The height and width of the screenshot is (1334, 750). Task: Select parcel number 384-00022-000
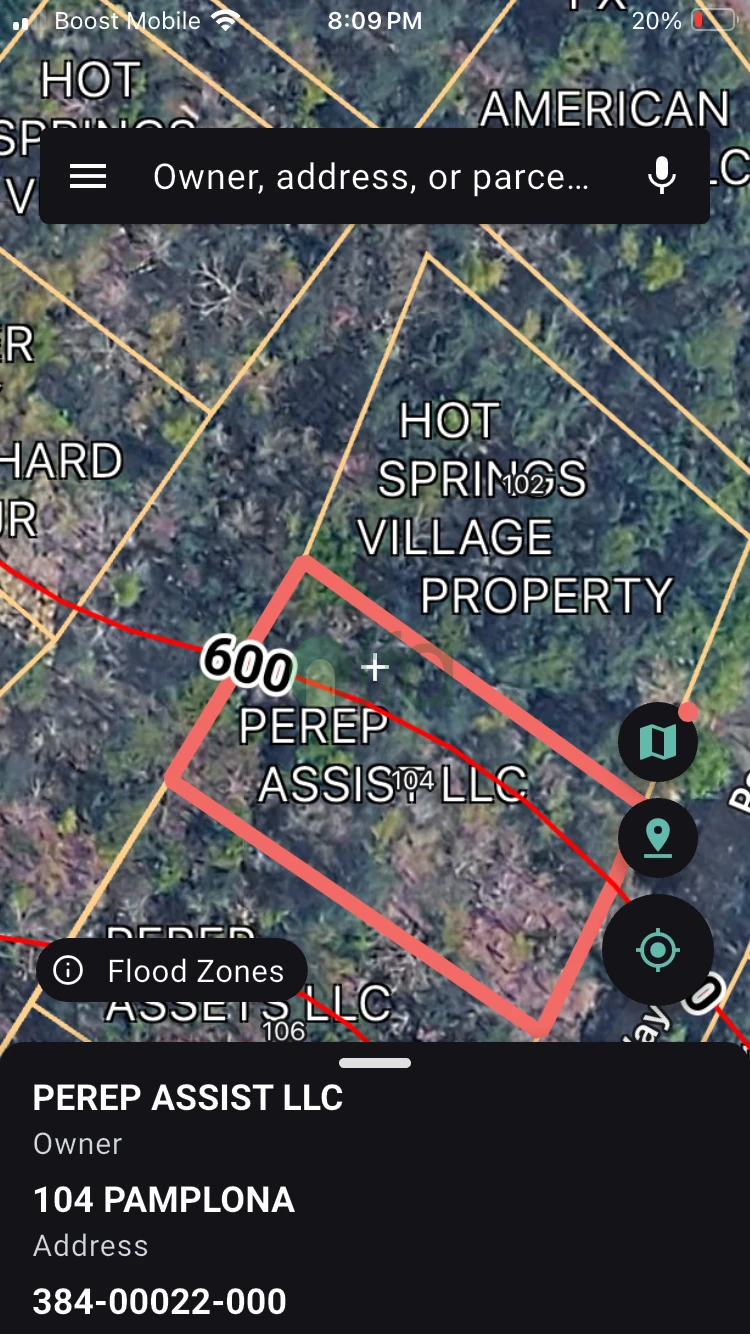pyautogui.click(x=159, y=1300)
